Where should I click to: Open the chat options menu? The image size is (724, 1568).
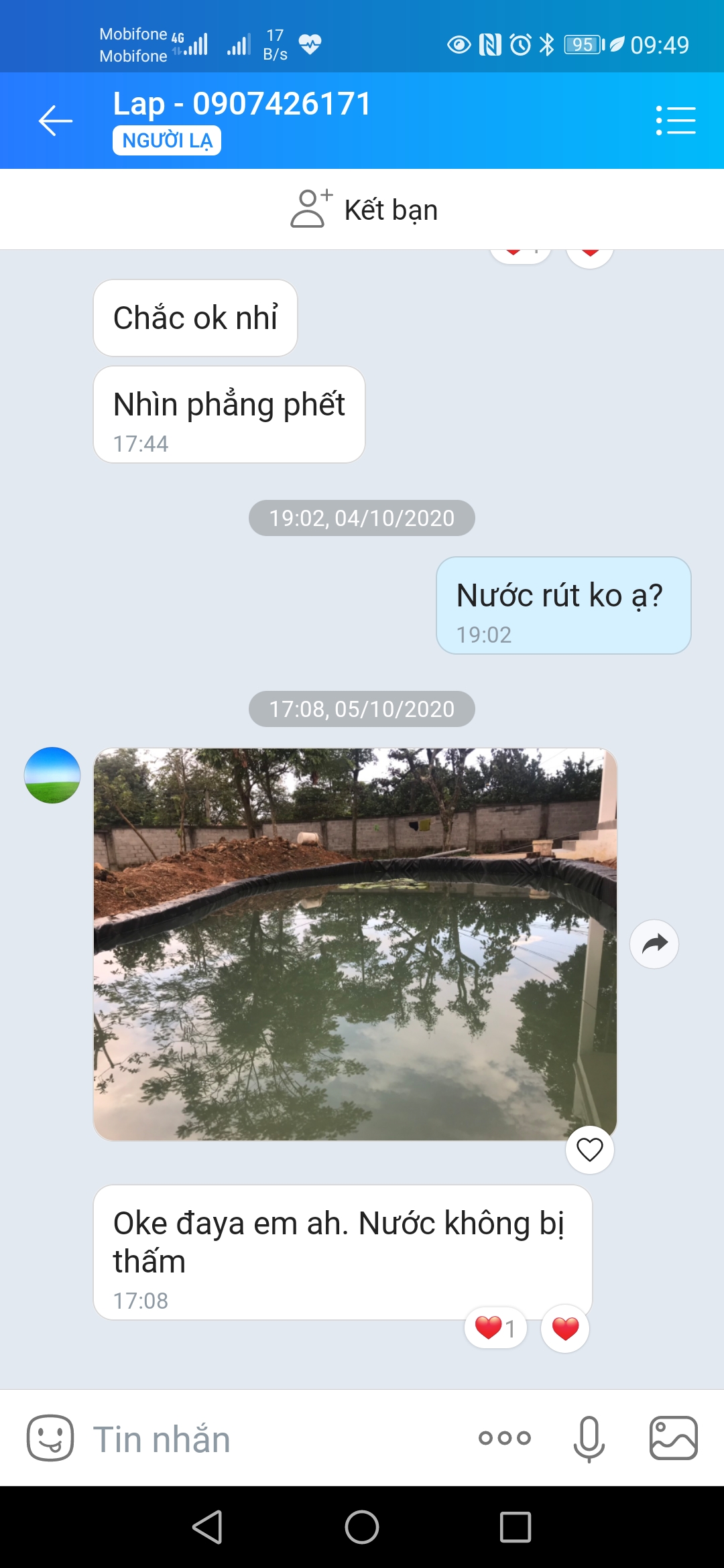675,121
